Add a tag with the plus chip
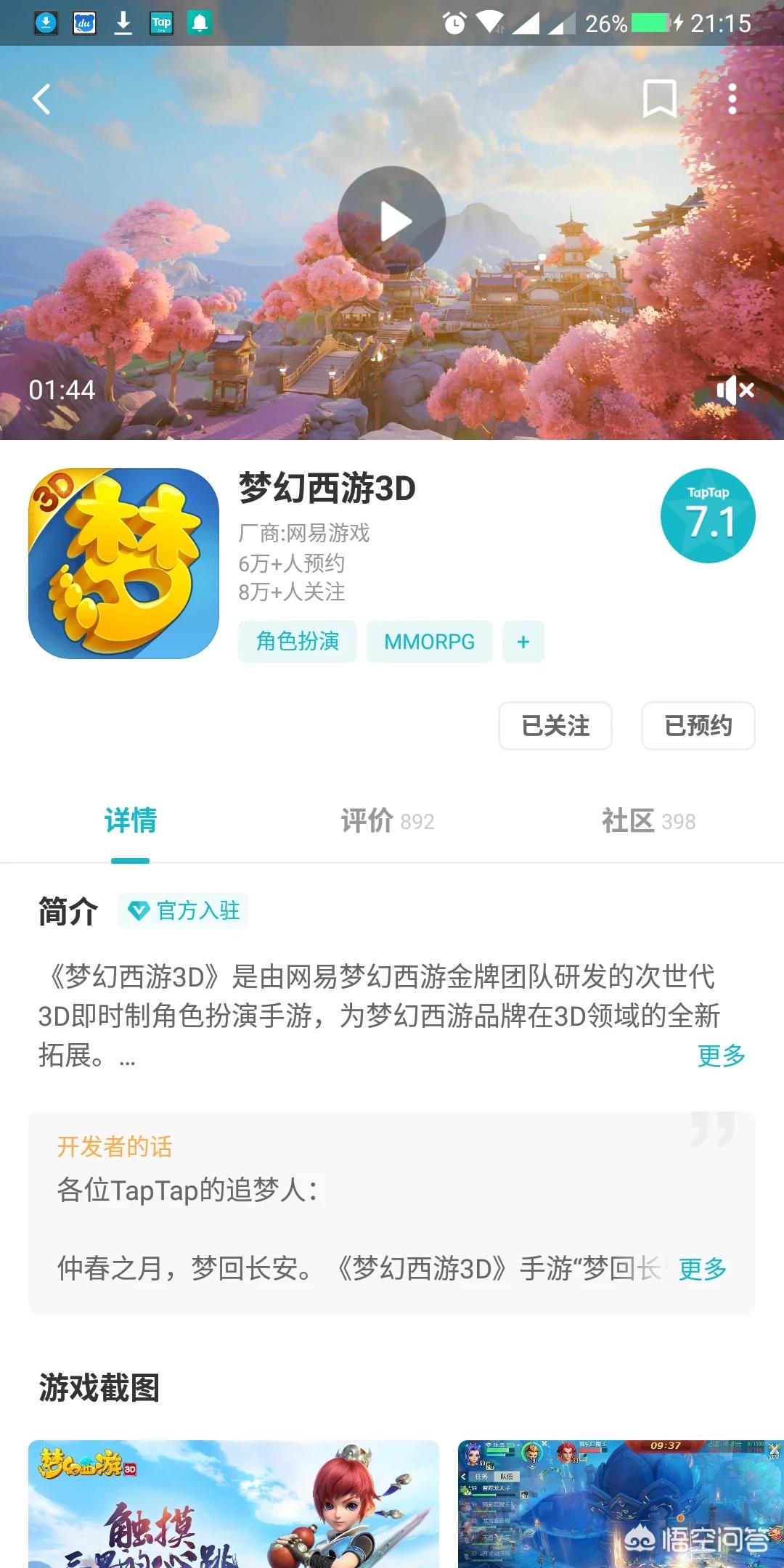 [523, 642]
